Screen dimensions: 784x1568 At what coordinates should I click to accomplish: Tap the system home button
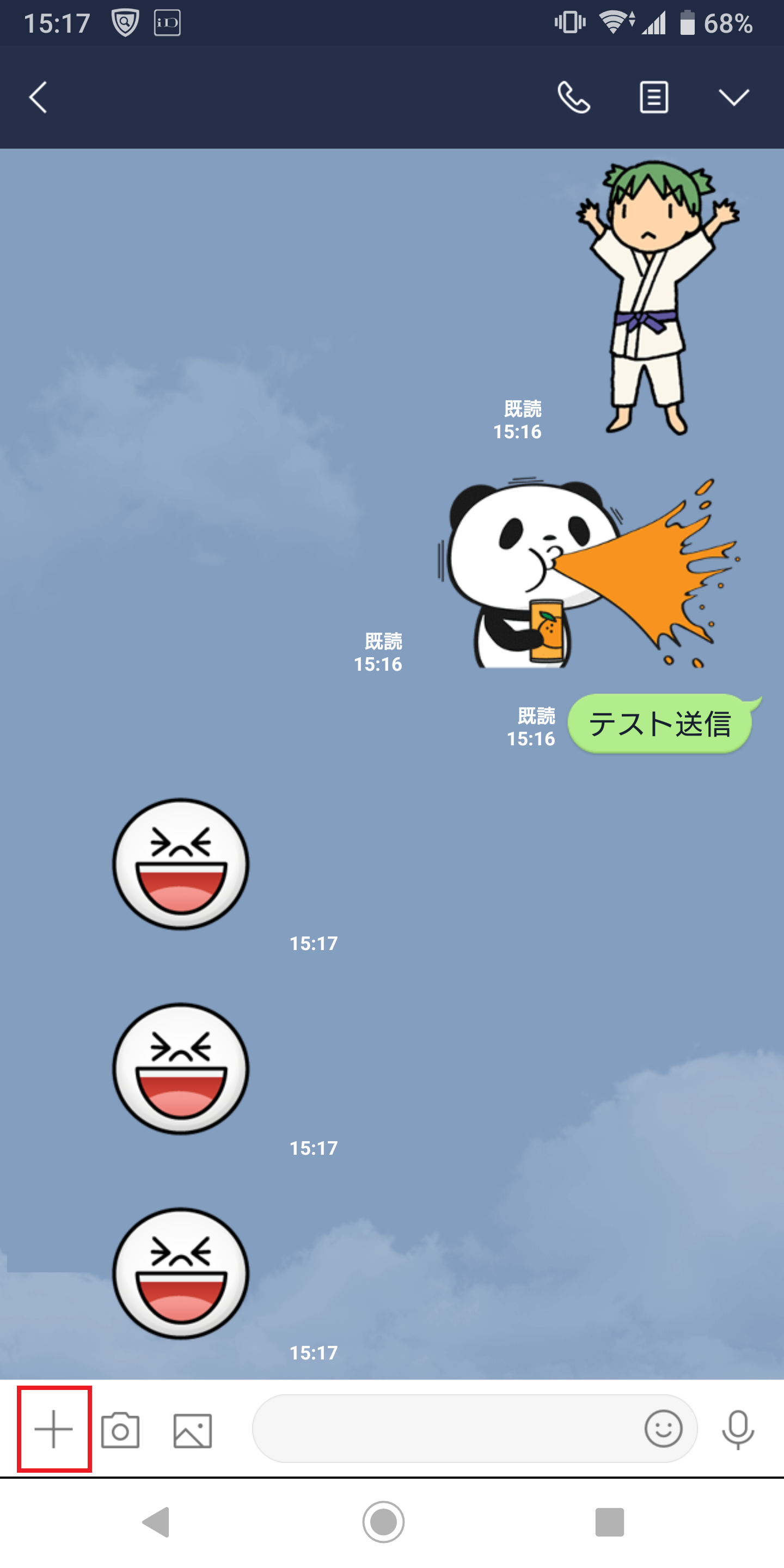(x=383, y=1522)
